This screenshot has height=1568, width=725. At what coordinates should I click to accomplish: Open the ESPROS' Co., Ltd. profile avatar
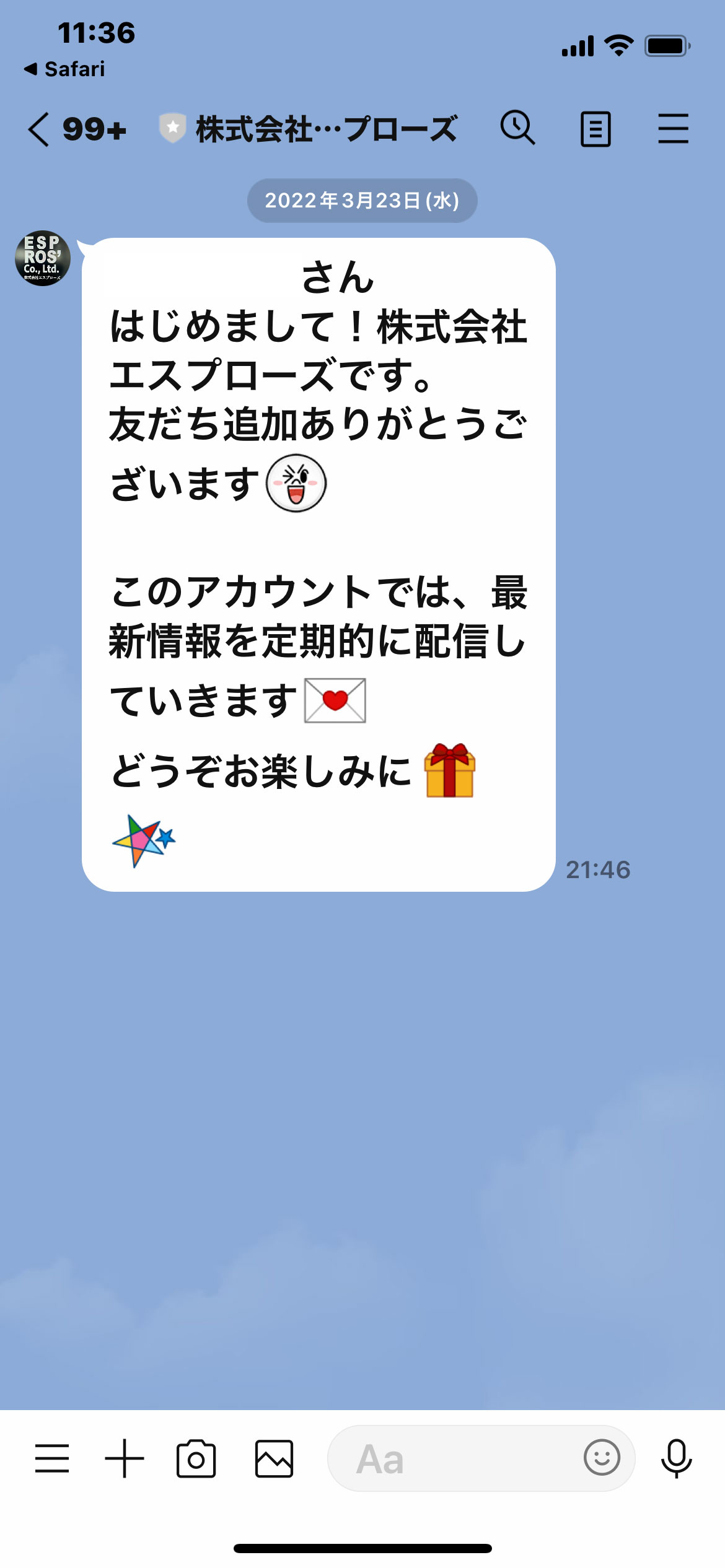(43, 258)
